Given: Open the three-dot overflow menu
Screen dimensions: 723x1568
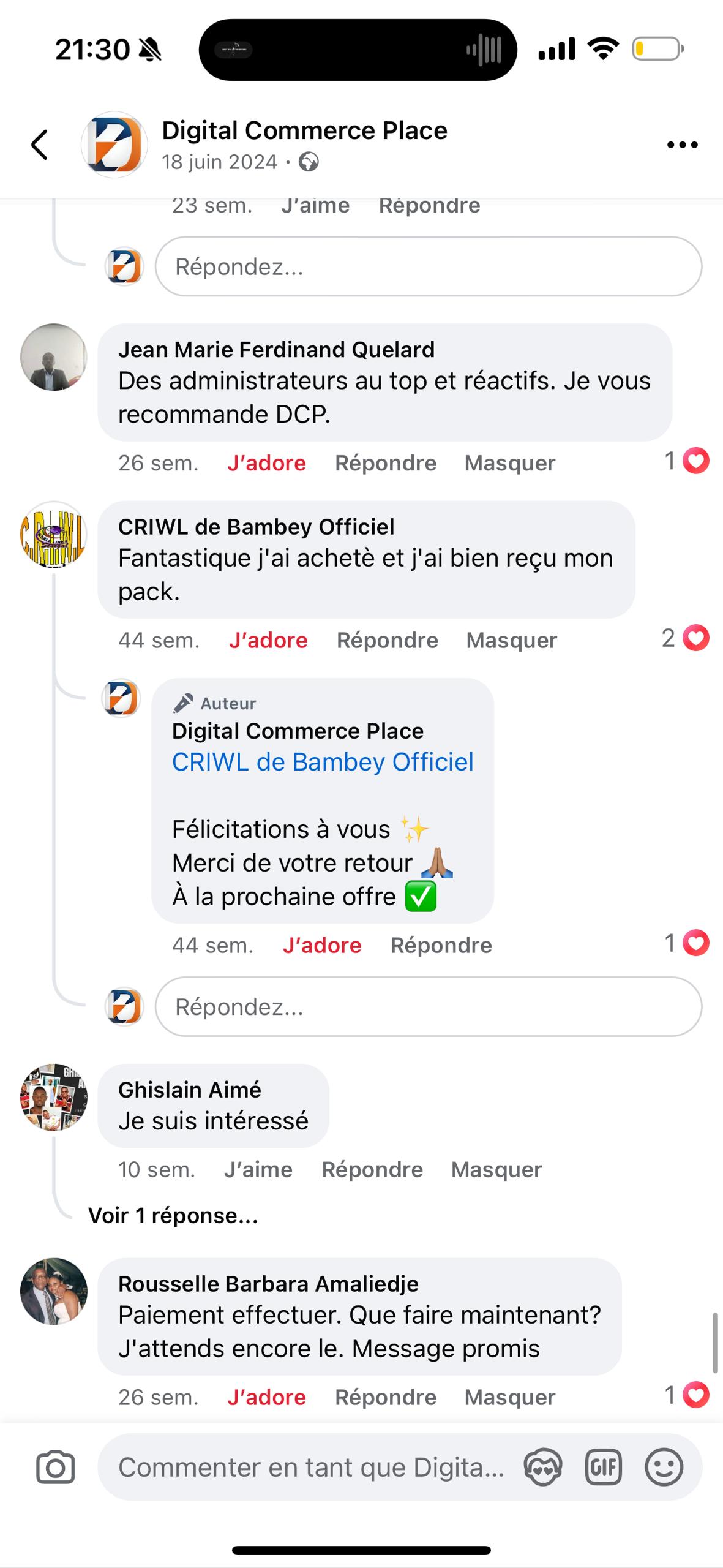Looking at the screenshot, I should pyautogui.click(x=682, y=145).
